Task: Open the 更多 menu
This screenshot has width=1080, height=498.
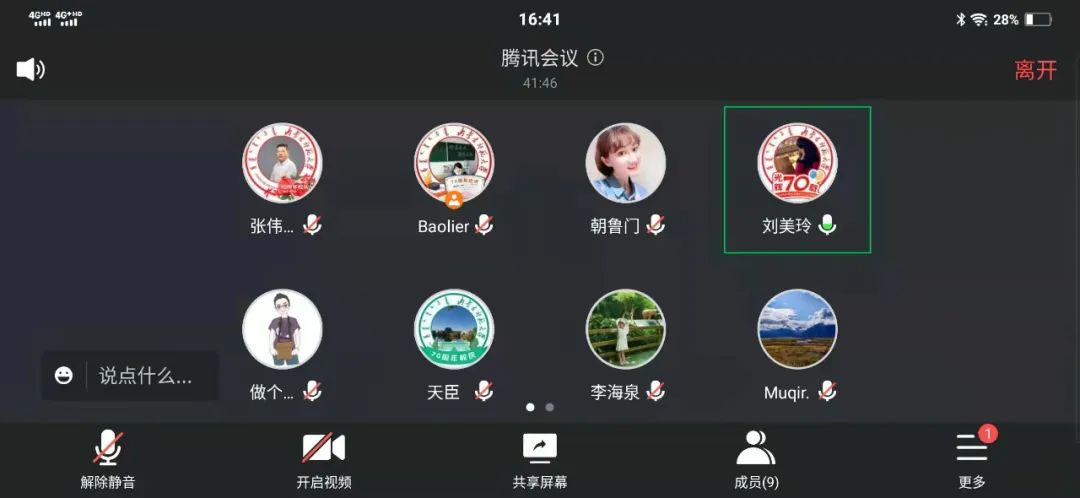Action: tap(972, 460)
